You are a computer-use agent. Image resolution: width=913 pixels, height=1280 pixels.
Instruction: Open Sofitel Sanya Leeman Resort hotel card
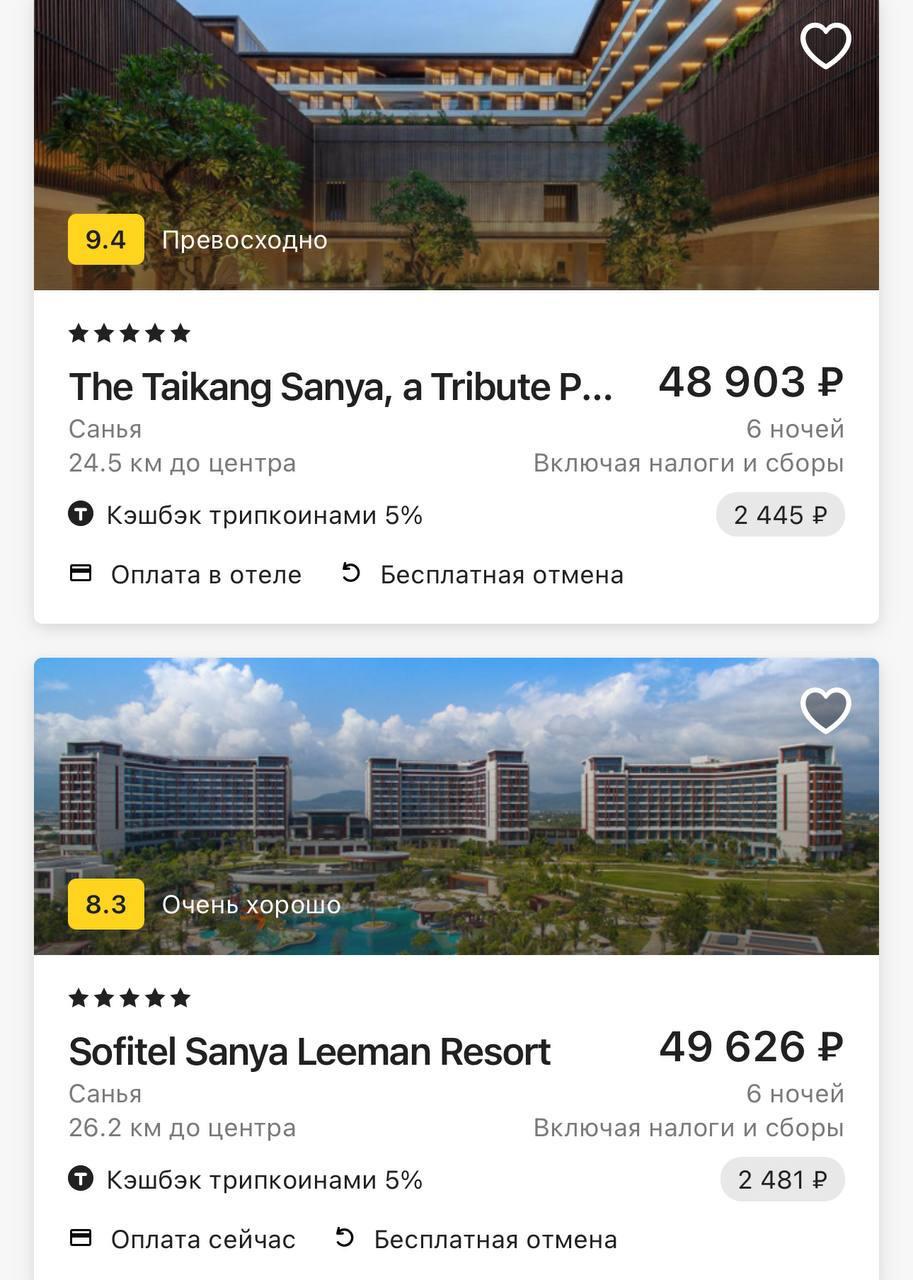point(310,1052)
